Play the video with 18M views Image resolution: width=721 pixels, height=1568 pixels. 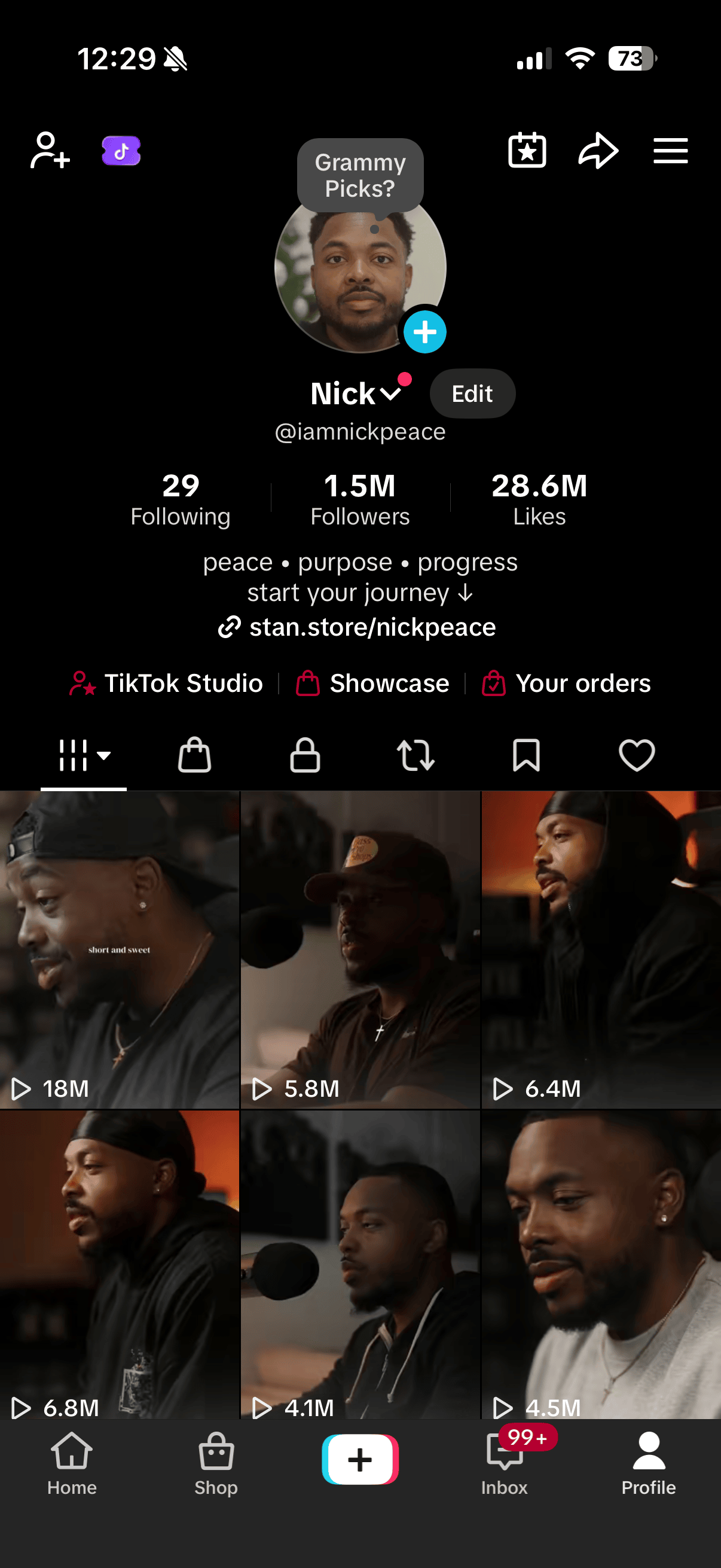pos(119,950)
